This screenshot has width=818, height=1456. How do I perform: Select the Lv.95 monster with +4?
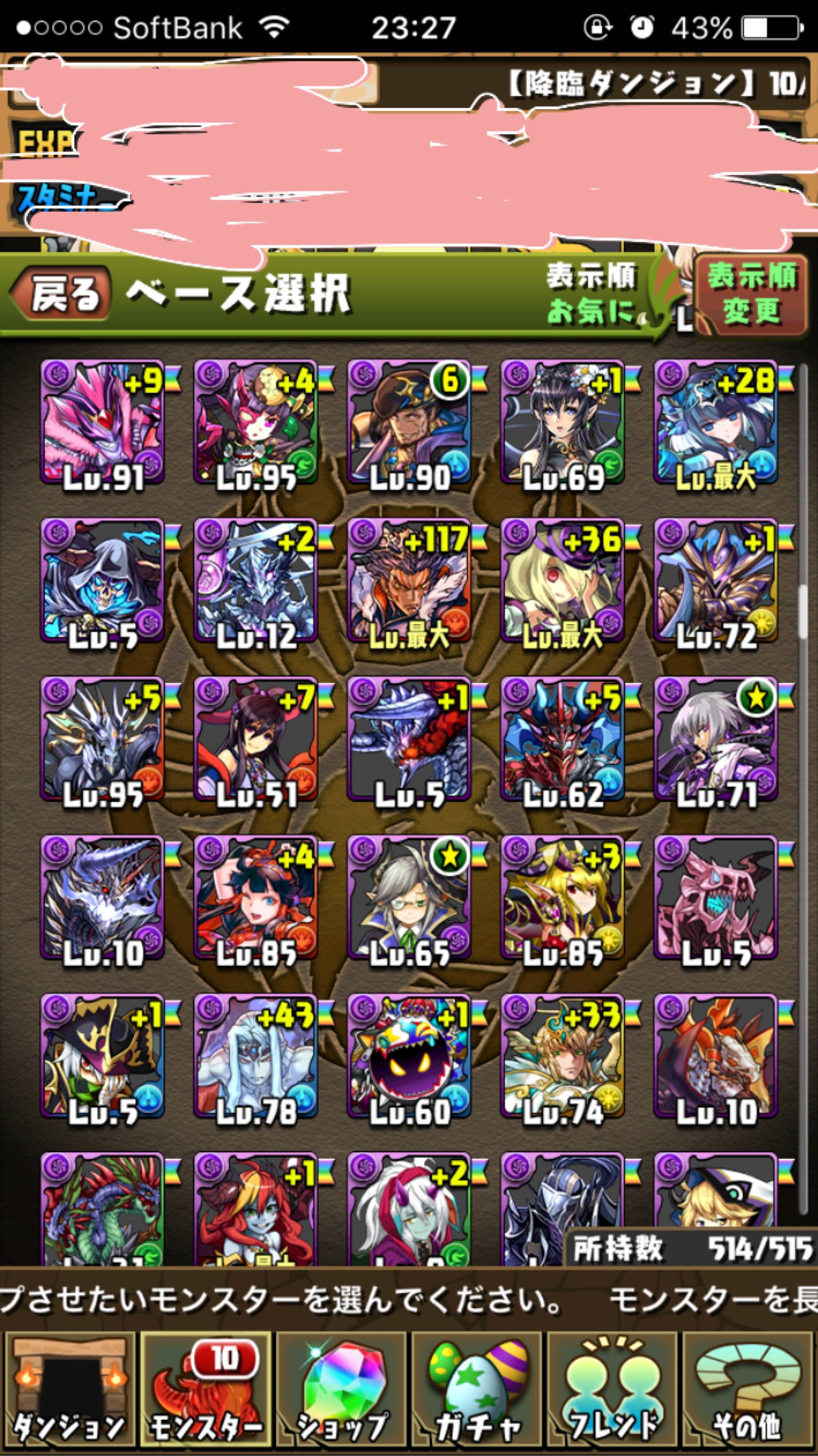click(256, 422)
